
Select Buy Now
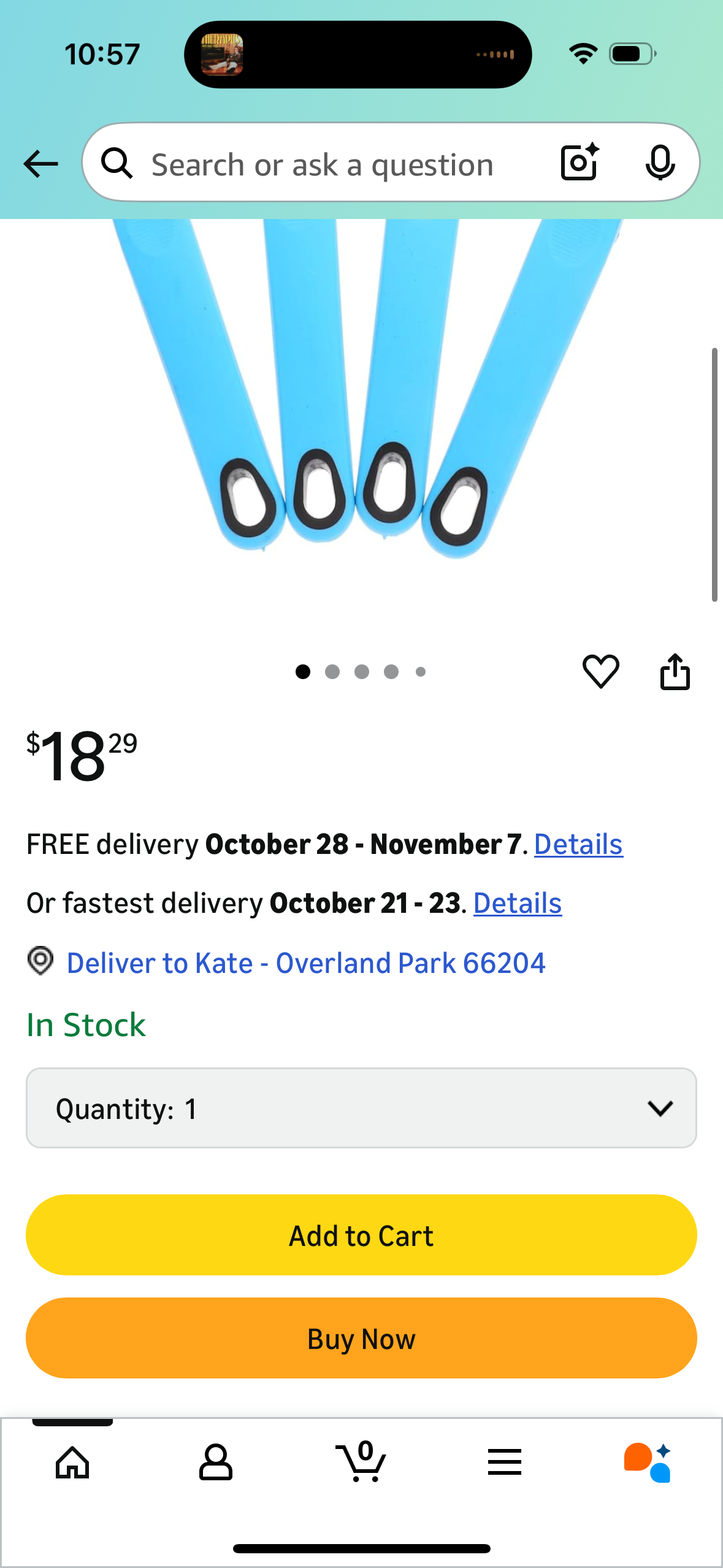[361, 1338]
